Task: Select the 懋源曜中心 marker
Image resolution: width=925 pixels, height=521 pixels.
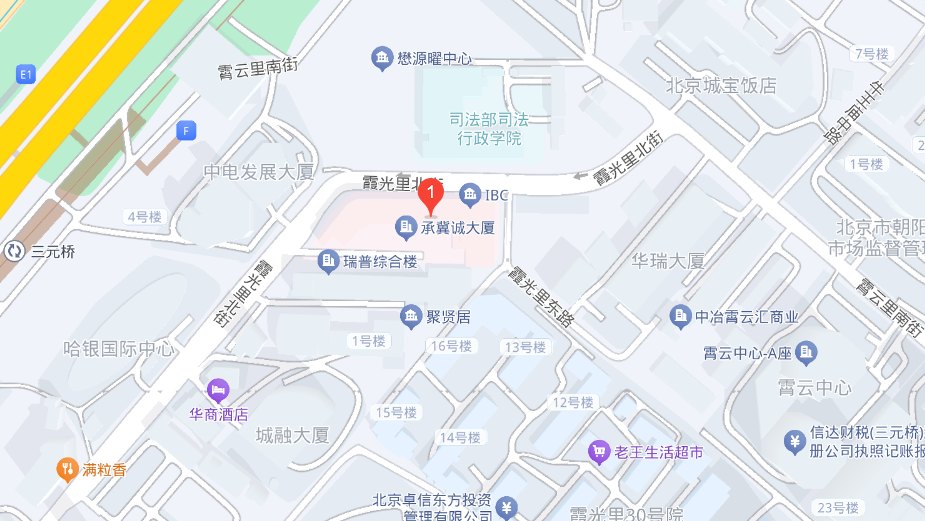Action: tap(382, 59)
